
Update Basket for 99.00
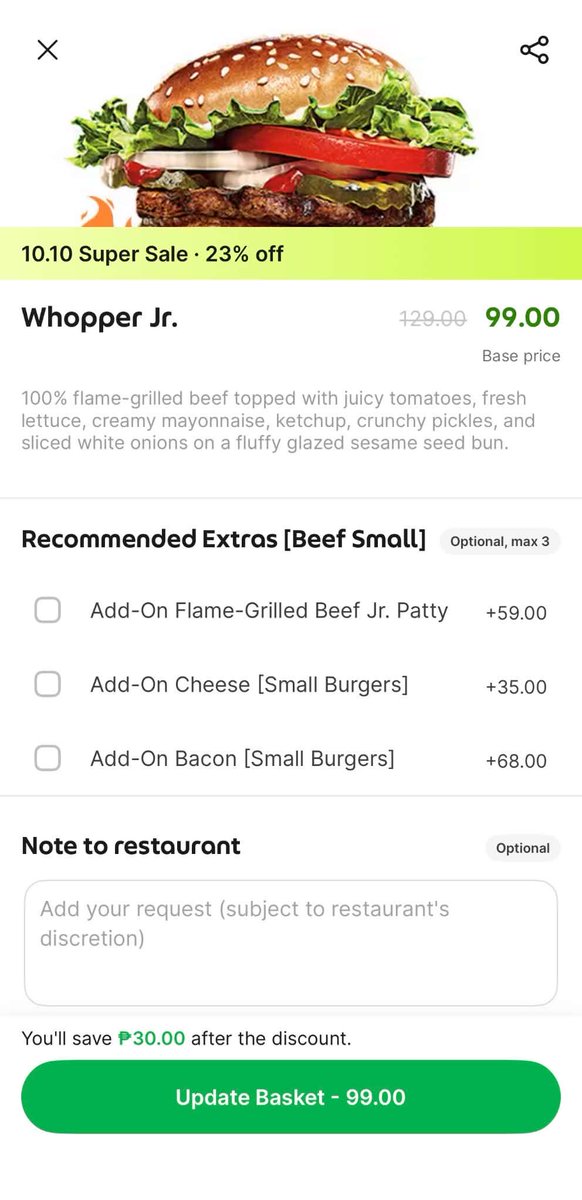(x=290, y=1097)
